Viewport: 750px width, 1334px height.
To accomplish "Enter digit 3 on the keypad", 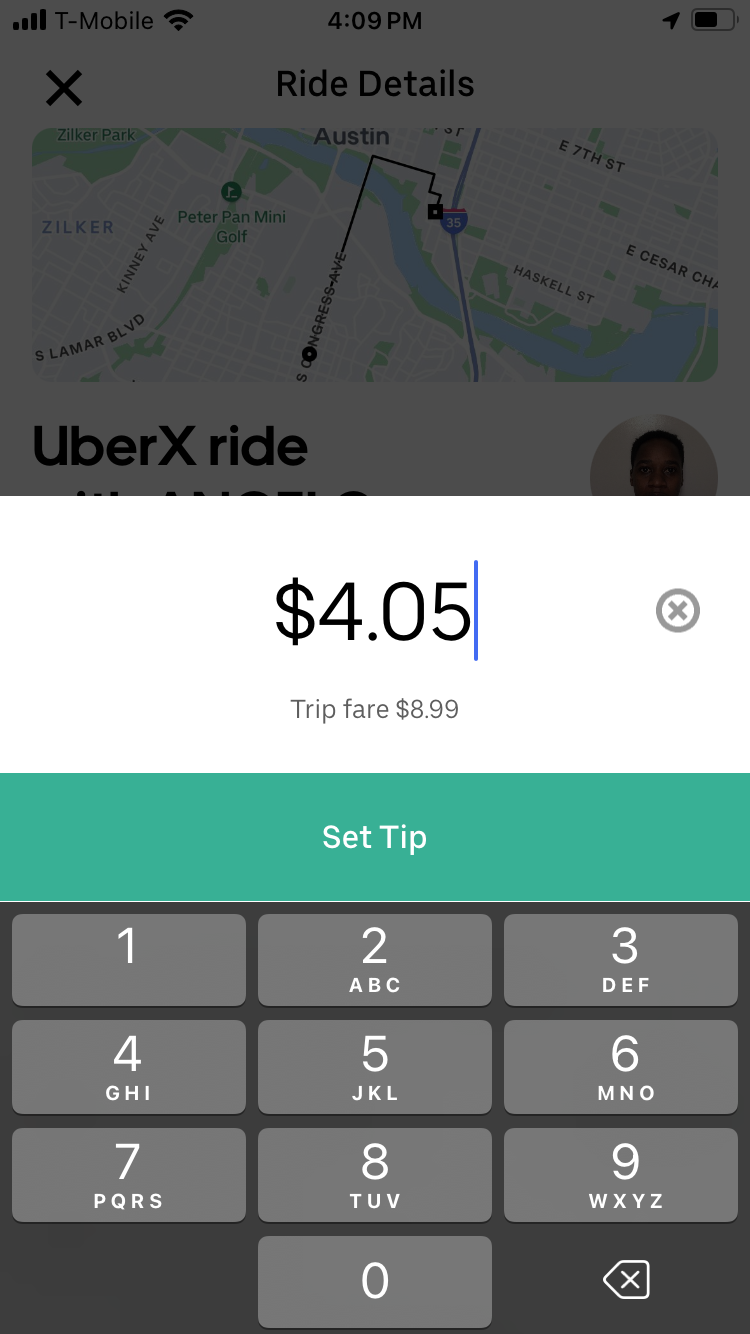I will tap(621, 959).
